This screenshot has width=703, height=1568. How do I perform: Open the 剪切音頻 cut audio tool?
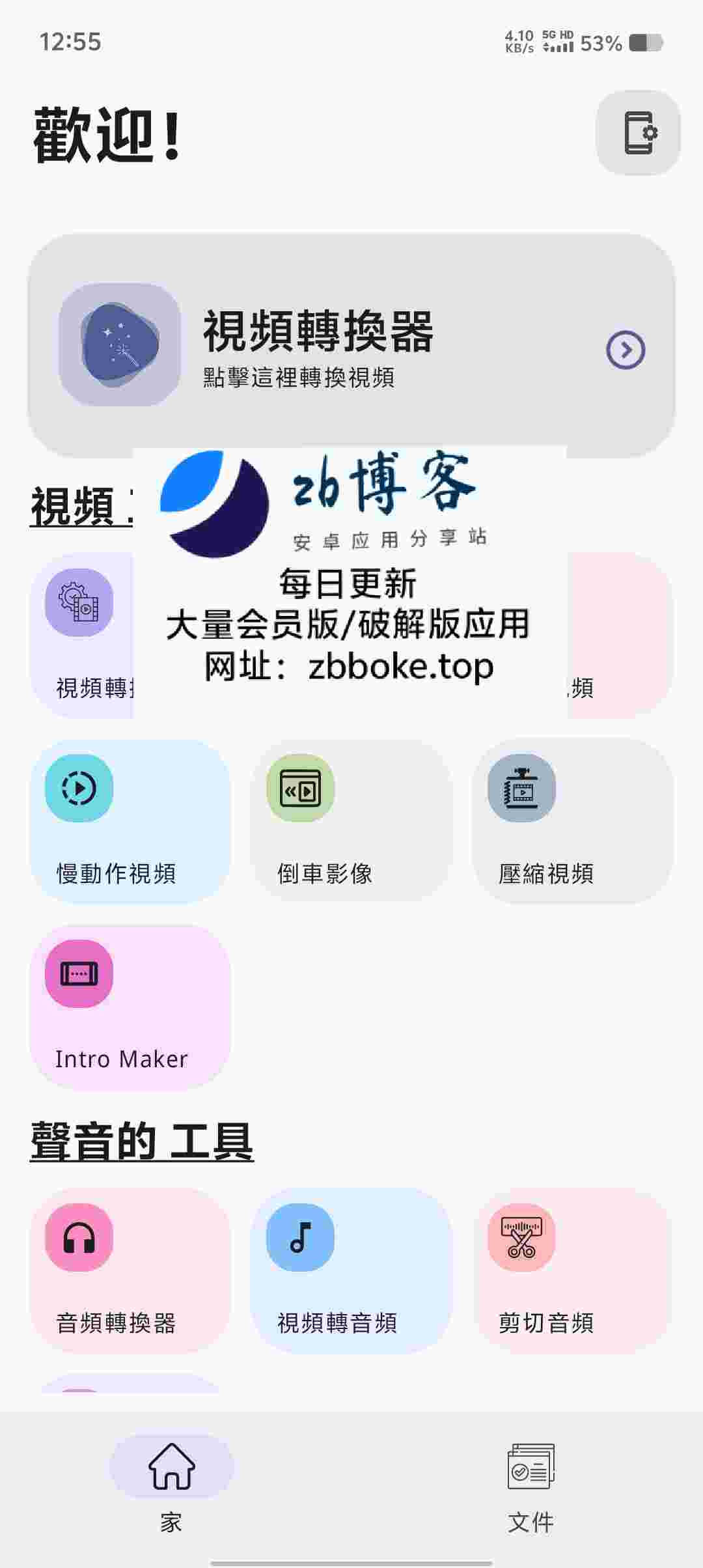pos(573,1271)
